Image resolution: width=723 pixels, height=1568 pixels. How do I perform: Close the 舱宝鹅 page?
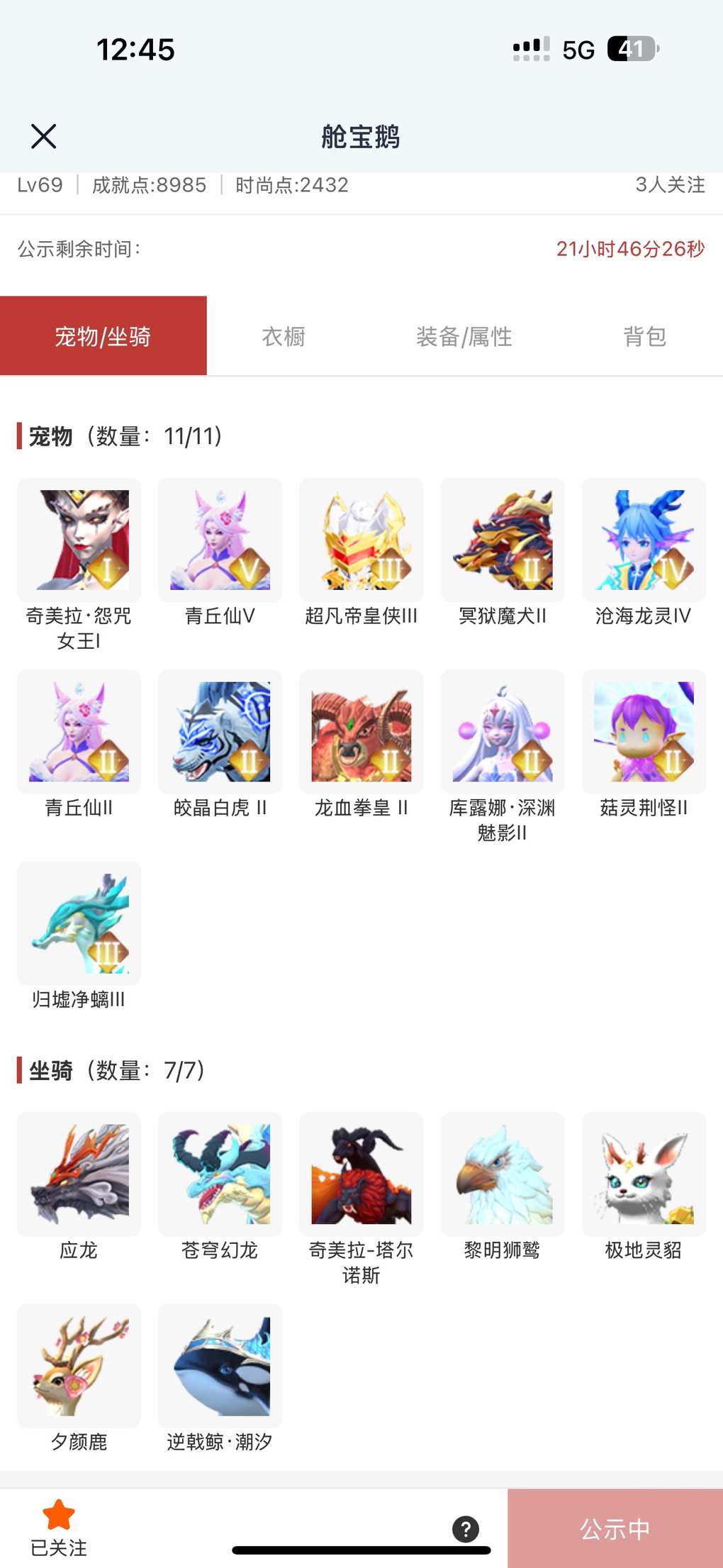[43, 136]
